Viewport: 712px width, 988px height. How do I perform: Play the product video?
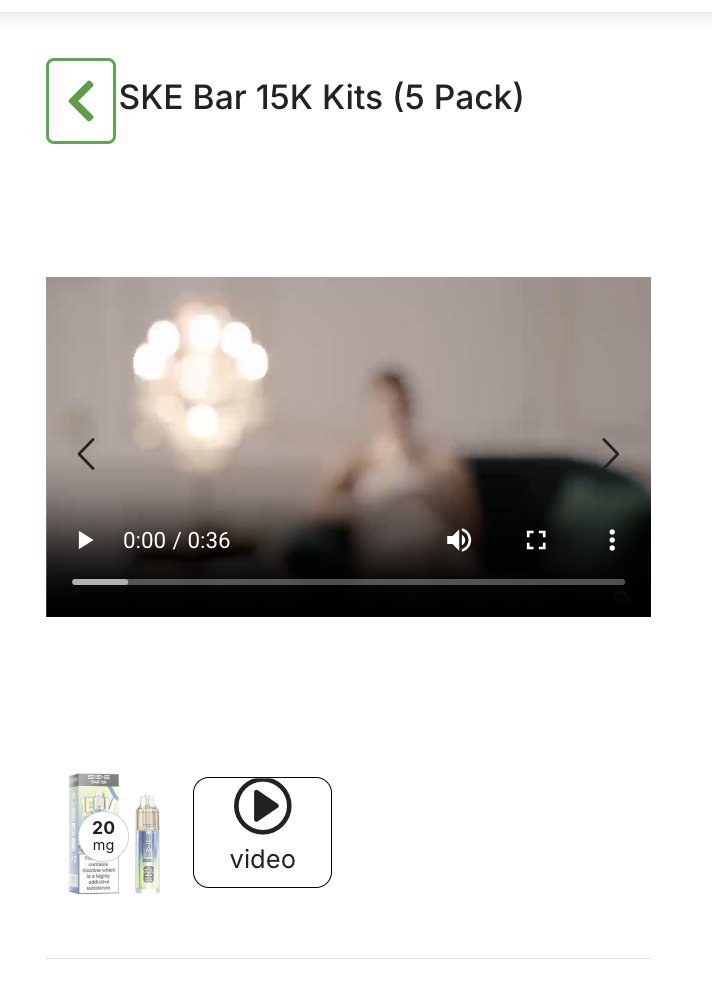86,541
